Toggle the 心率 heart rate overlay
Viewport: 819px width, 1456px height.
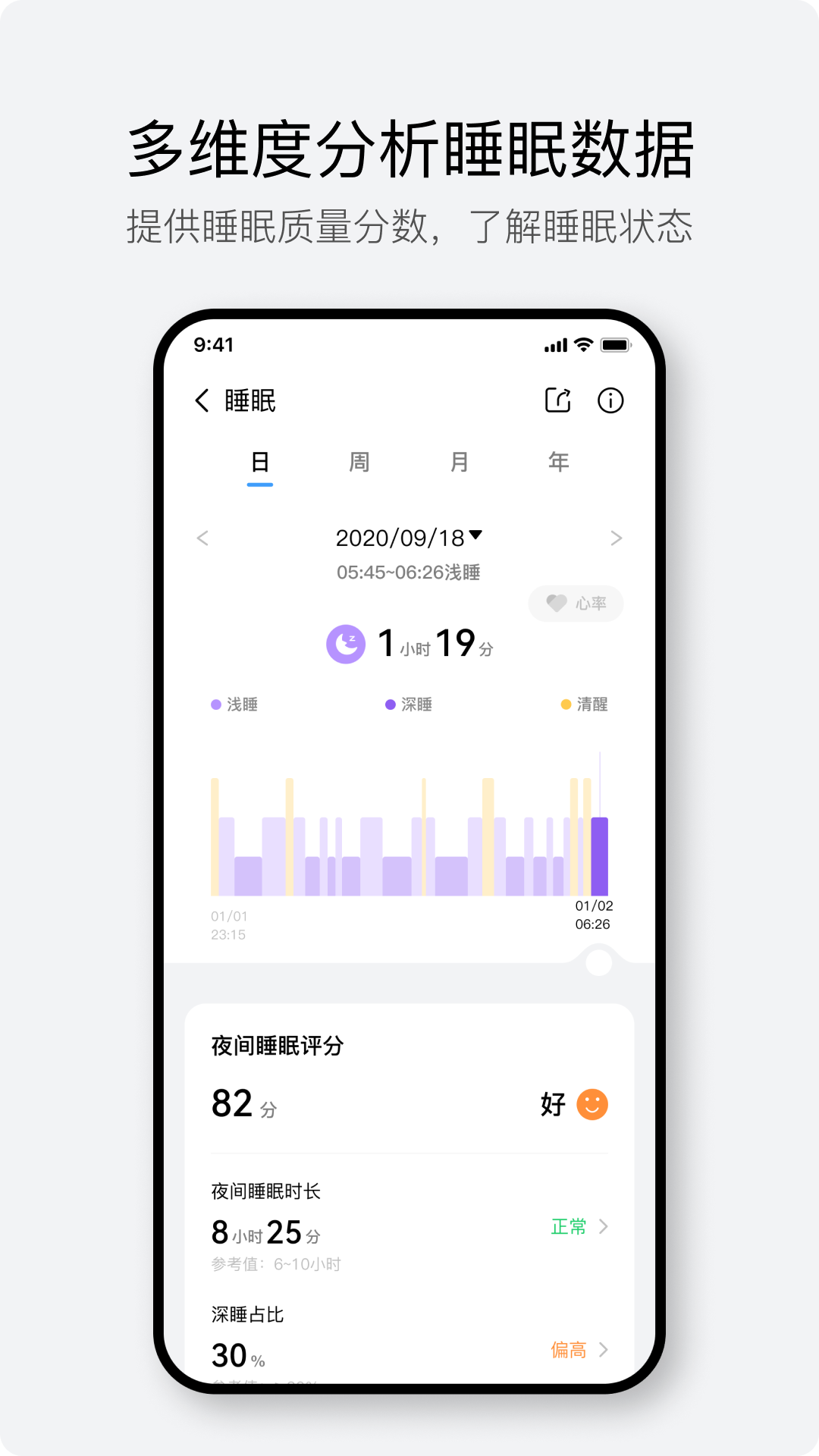[576, 604]
